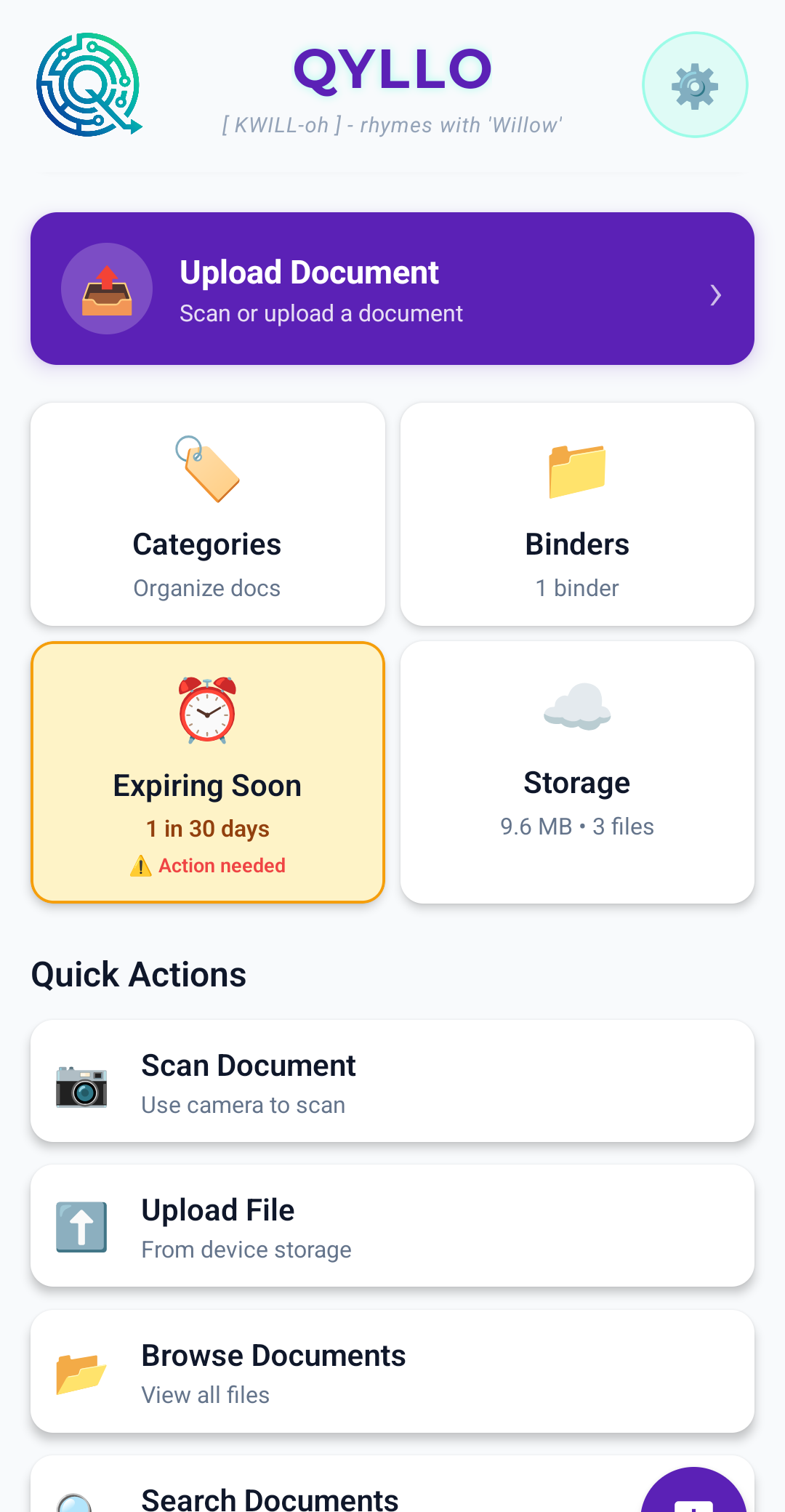
Task: Click the folder icon beside Browse Documents
Action: pyautogui.click(x=81, y=1374)
